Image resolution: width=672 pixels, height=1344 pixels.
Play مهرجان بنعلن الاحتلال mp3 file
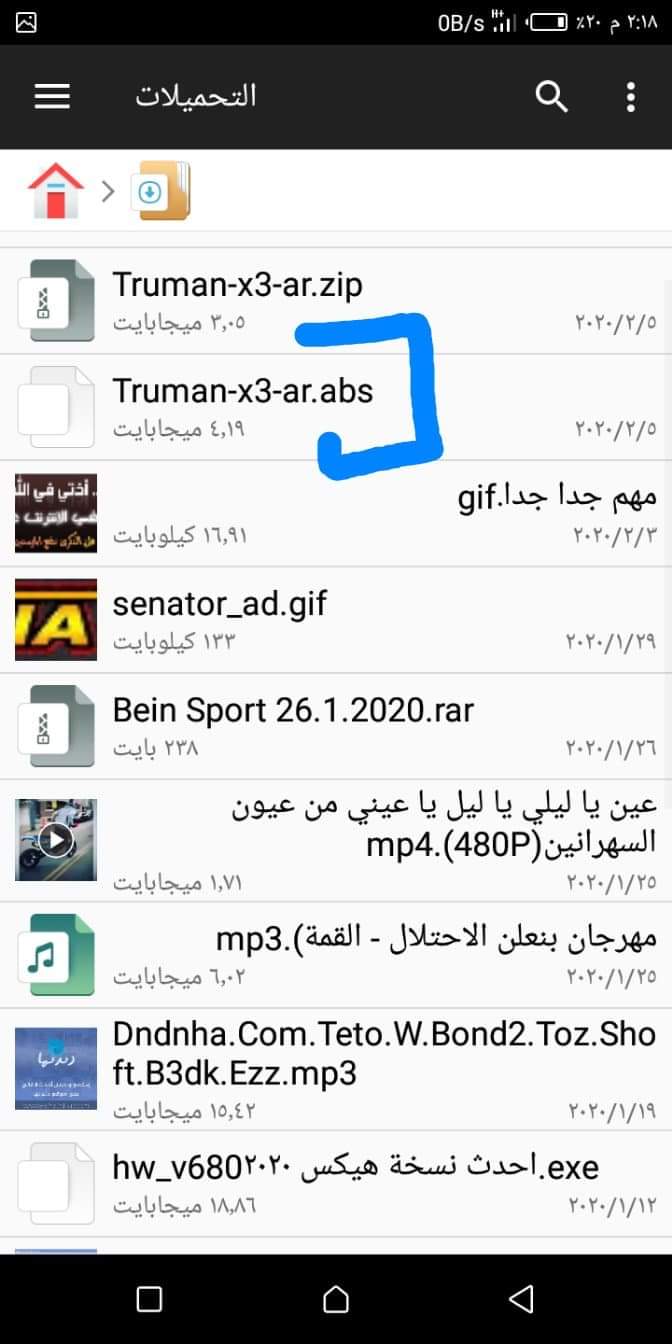(436, 939)
